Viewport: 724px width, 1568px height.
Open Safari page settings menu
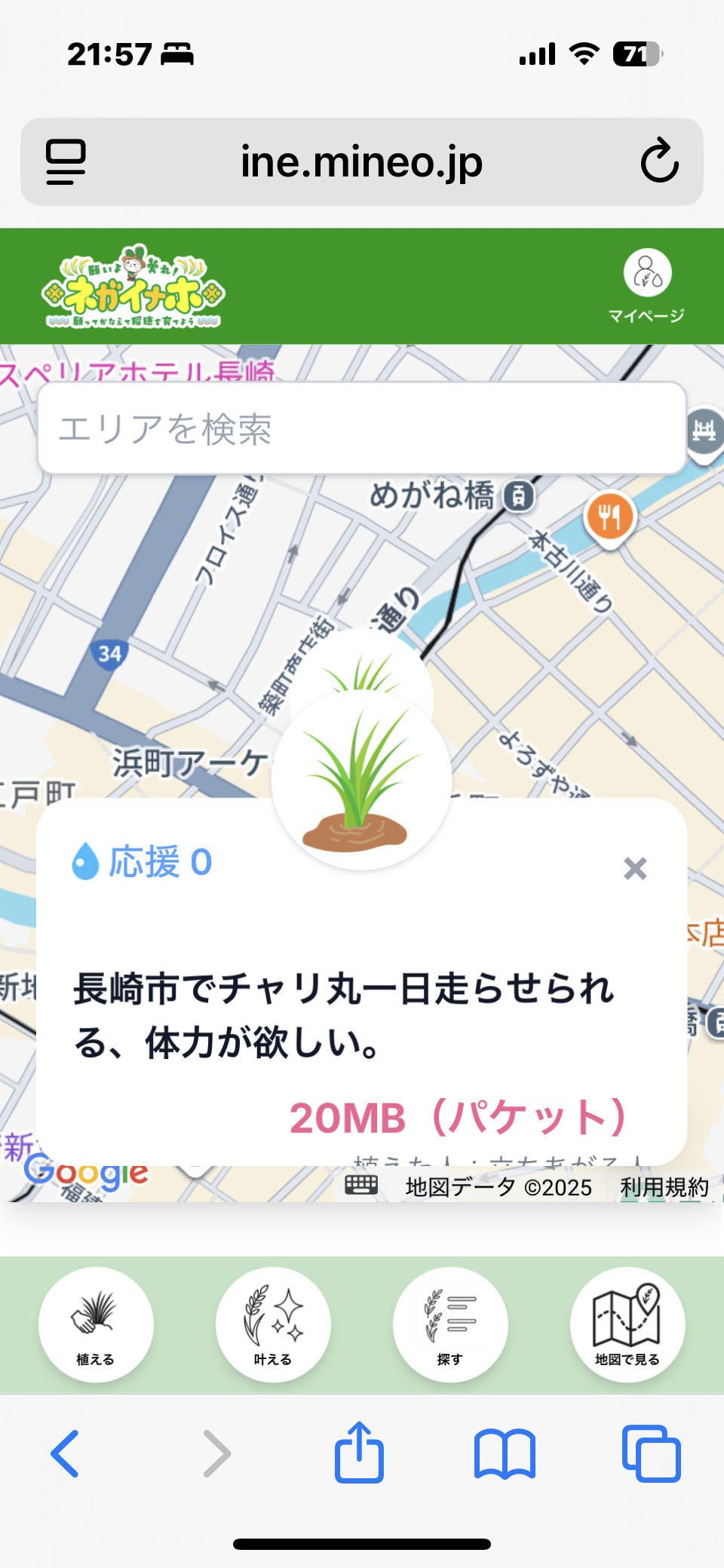click(66, 161)
